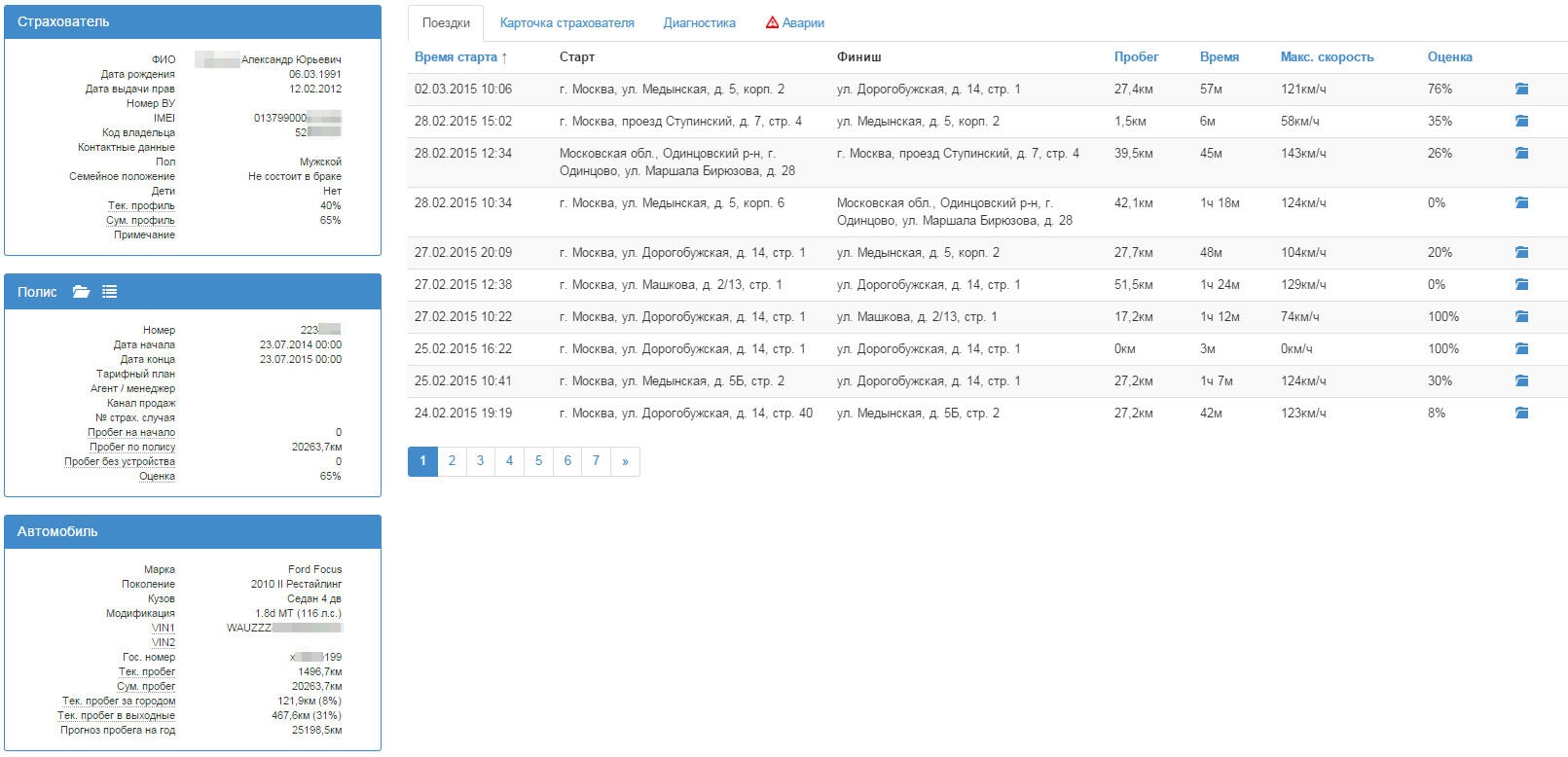This screenshot has height=757, width=1568.
Task: Go to page 4 of trips
Action: tap(509, 461)
